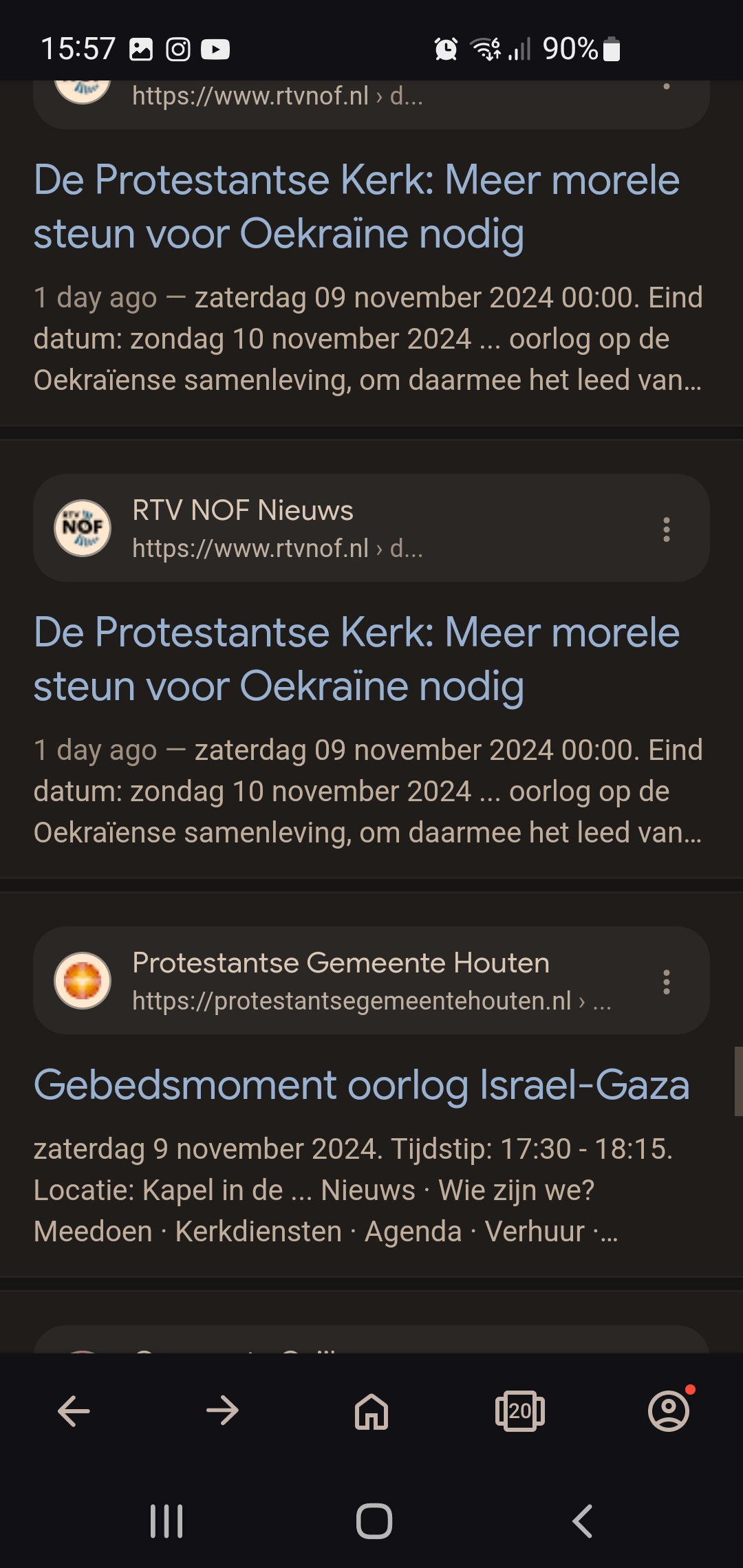This screenshot has width=743, height=1568.
Task: Go back to the previous page
Action: click(74, 1411)
